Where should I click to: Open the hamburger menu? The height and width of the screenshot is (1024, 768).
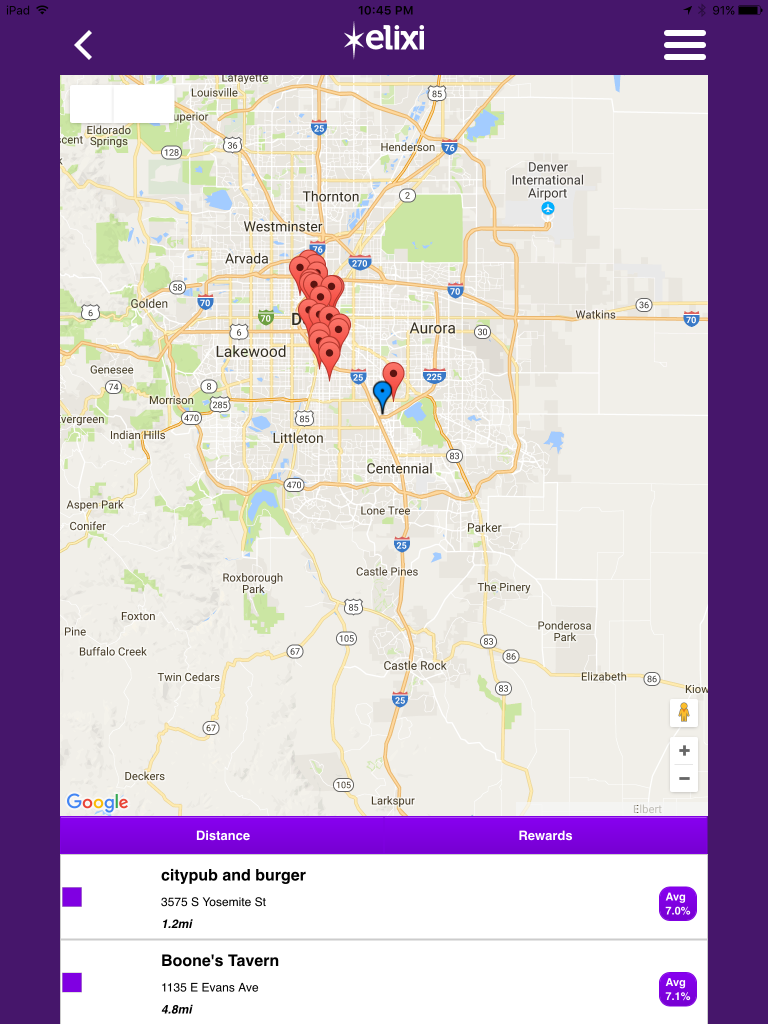[684, 45]
